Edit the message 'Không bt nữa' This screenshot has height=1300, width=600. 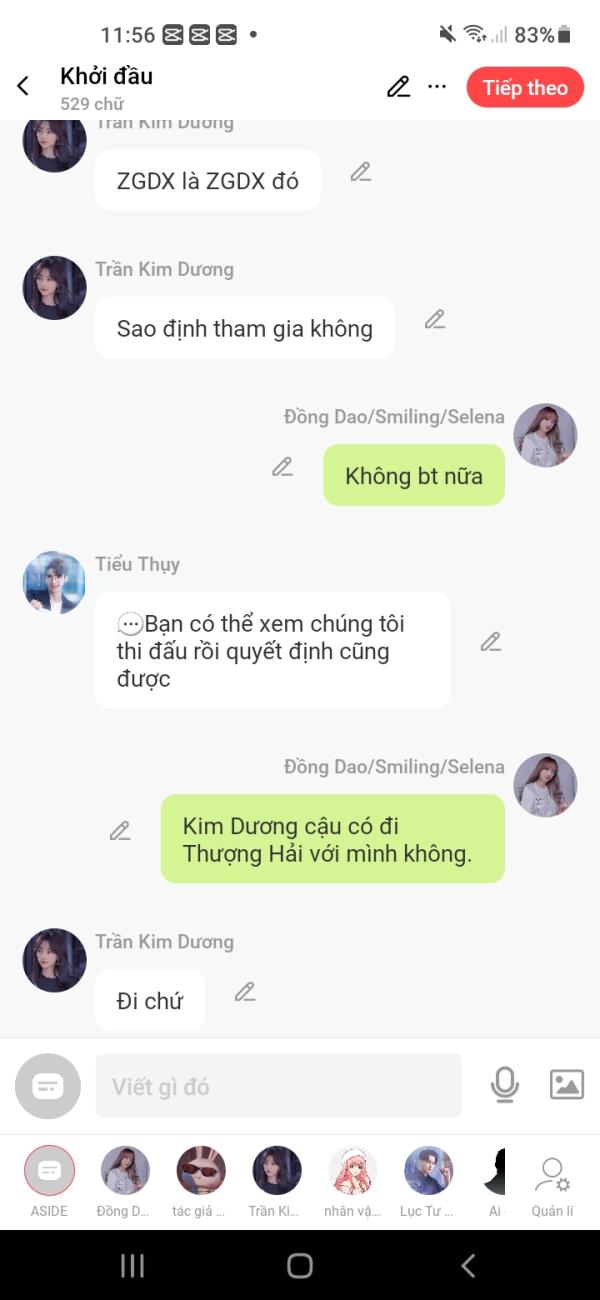coord(283,467)
